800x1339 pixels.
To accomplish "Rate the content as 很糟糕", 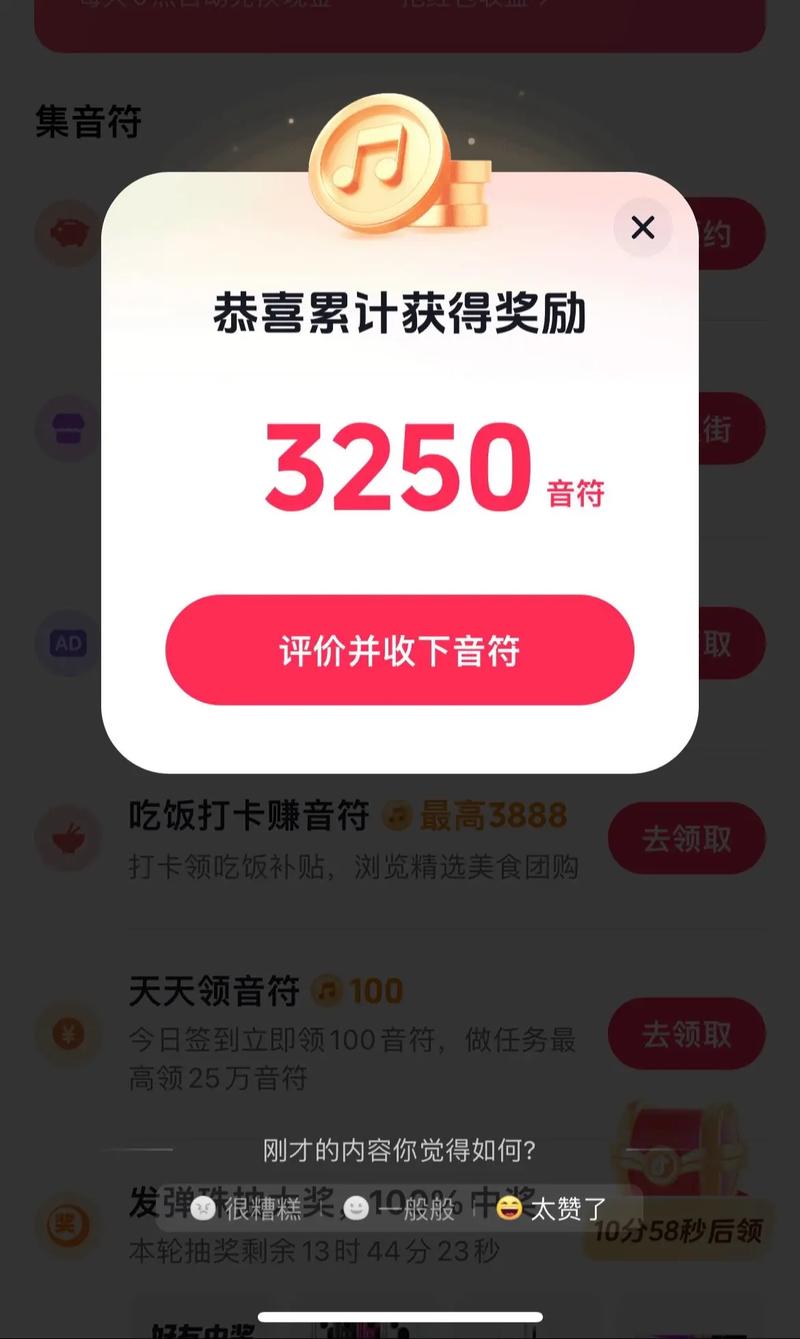I will 246,1209.
